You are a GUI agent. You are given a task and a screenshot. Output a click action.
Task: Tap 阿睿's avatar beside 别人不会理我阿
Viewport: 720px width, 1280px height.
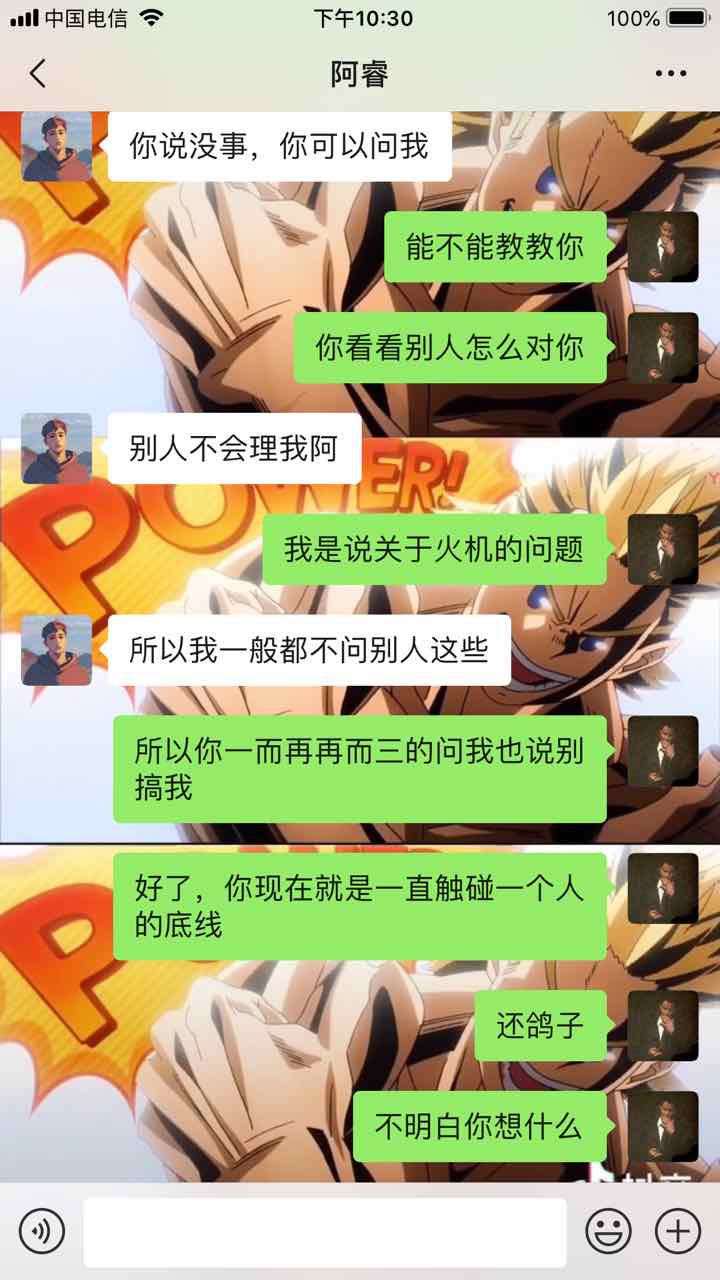coord(56,449)
